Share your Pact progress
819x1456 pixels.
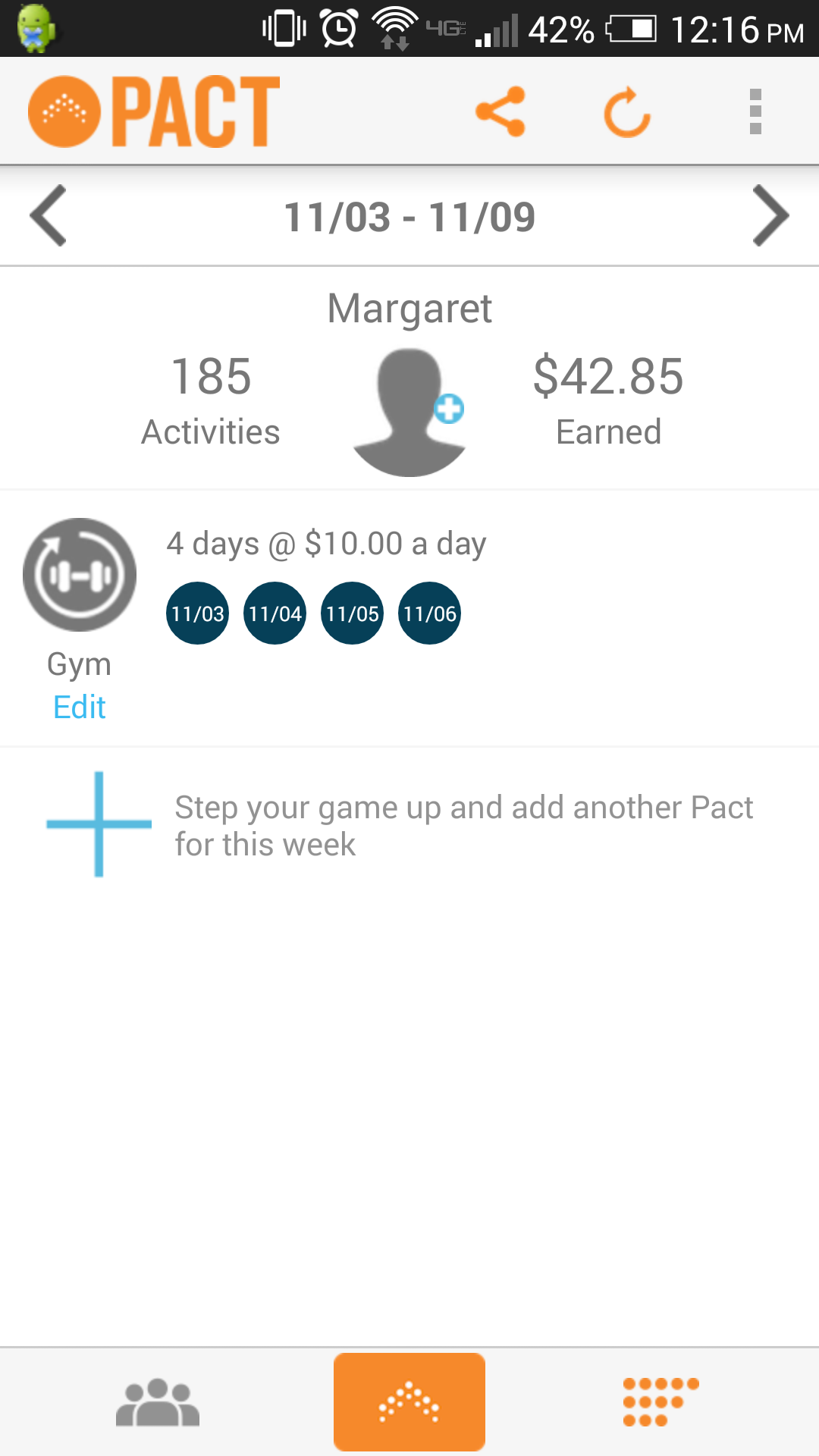[x=500, y=111]
